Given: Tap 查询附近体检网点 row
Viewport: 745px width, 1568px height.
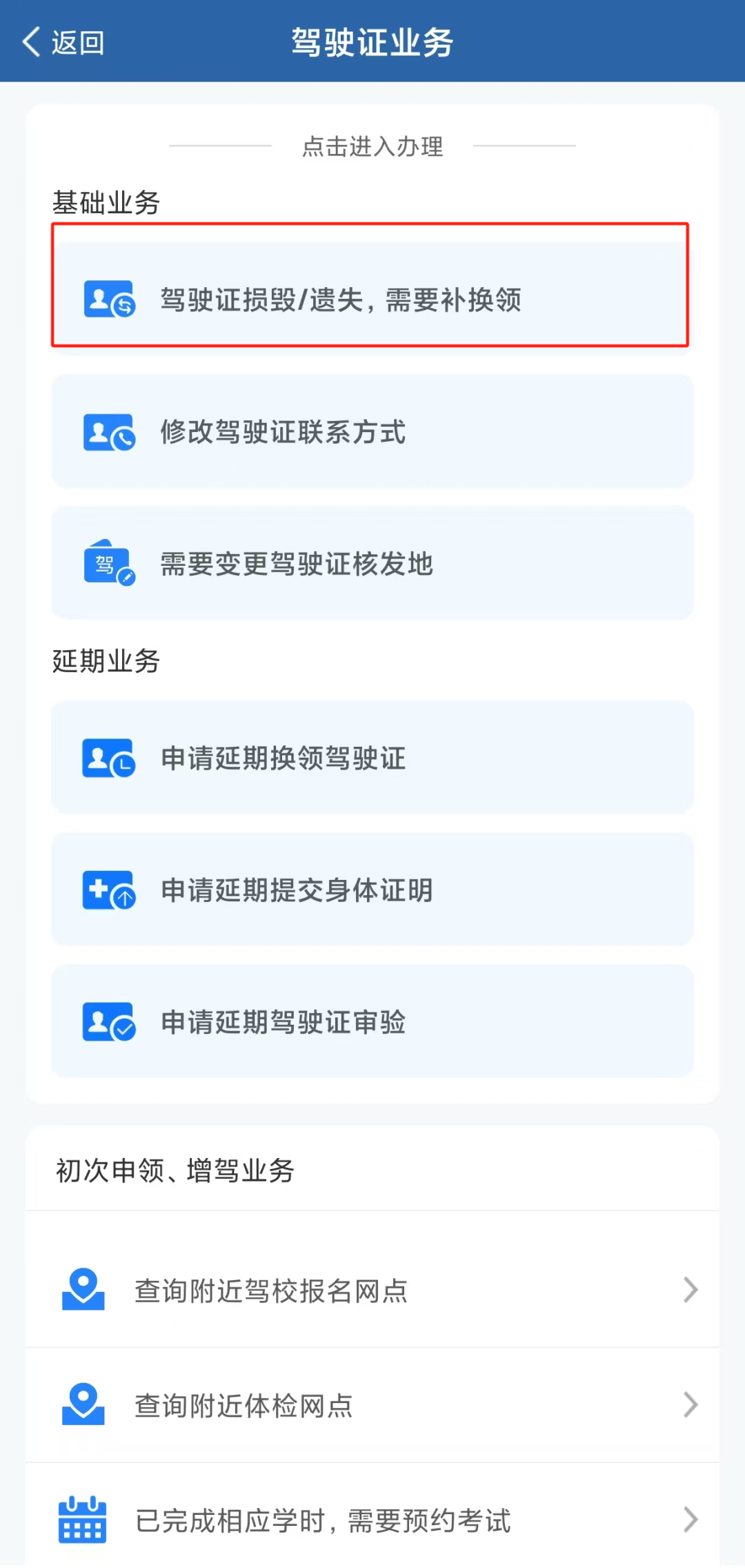Looking at the screenshot, I should click(x=372, y=1405).
